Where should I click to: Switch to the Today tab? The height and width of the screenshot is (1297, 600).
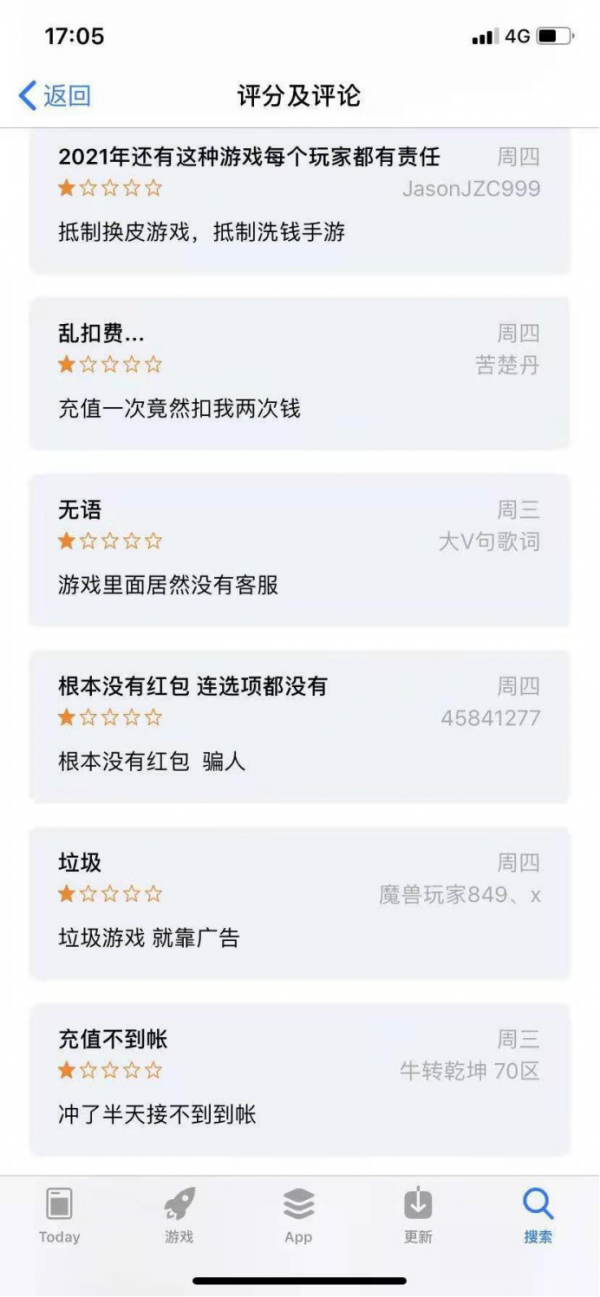point(59,1214)
